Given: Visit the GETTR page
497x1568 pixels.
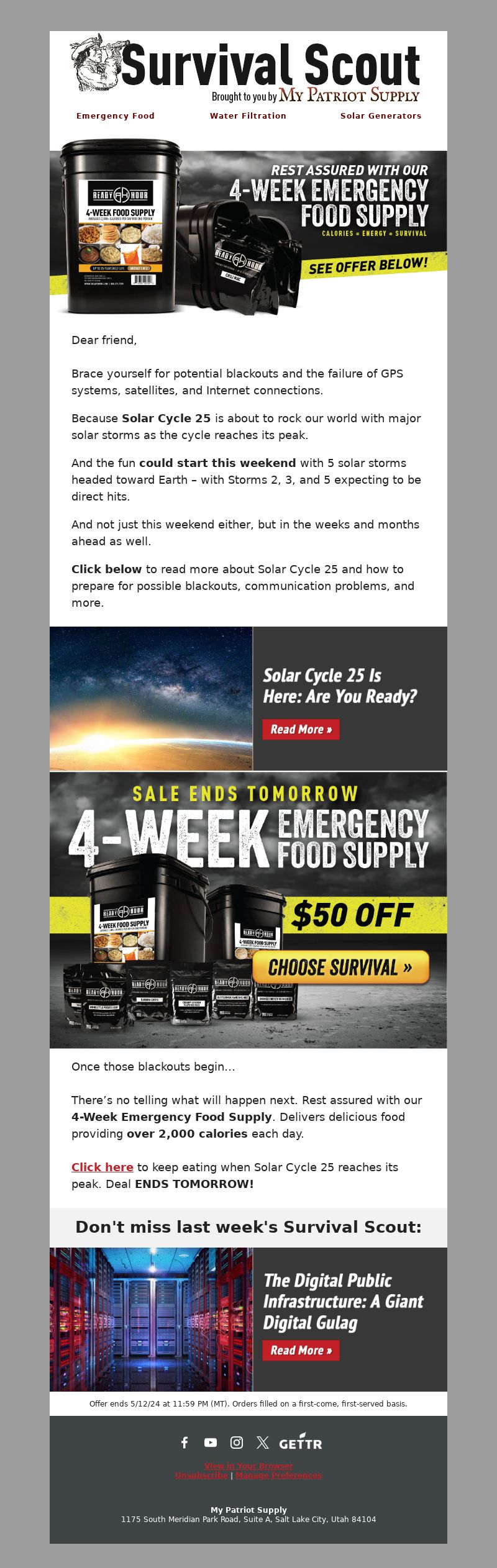Looking at the screenshot, I should pos(300,1442).
